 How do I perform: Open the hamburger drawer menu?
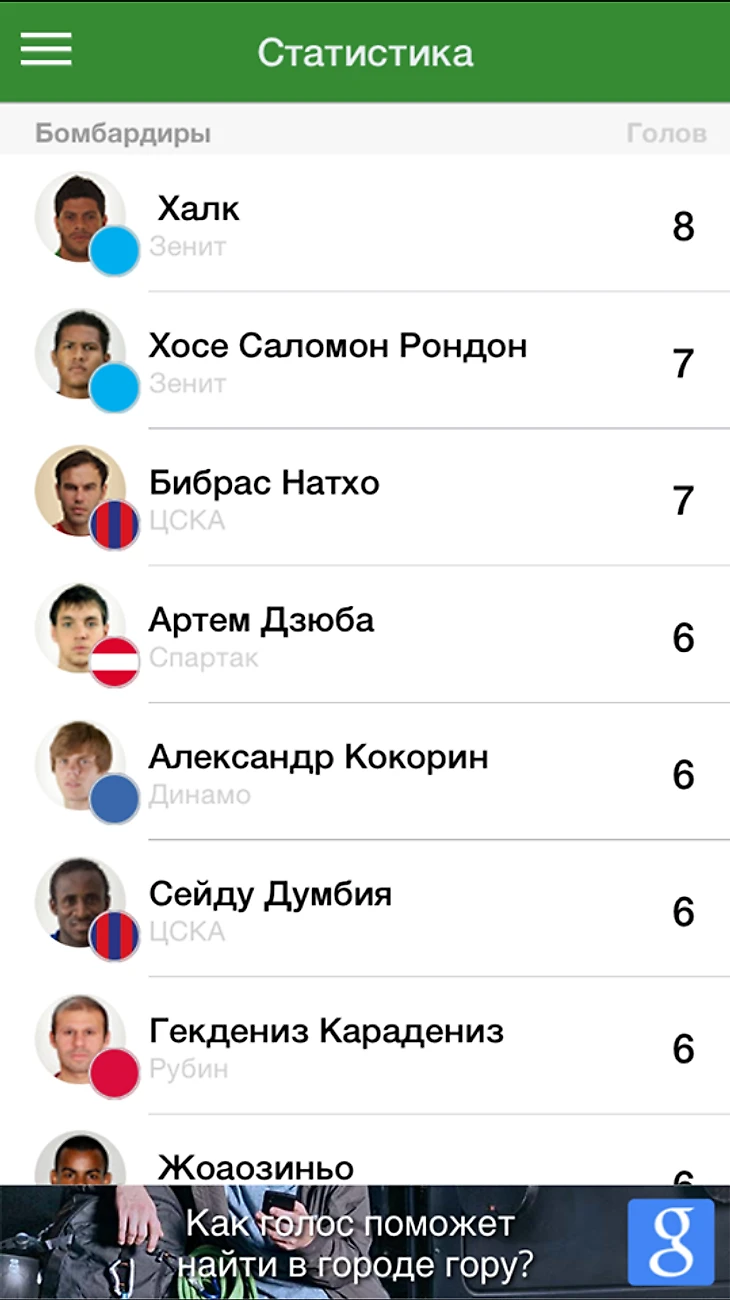(x=46, y=49)
